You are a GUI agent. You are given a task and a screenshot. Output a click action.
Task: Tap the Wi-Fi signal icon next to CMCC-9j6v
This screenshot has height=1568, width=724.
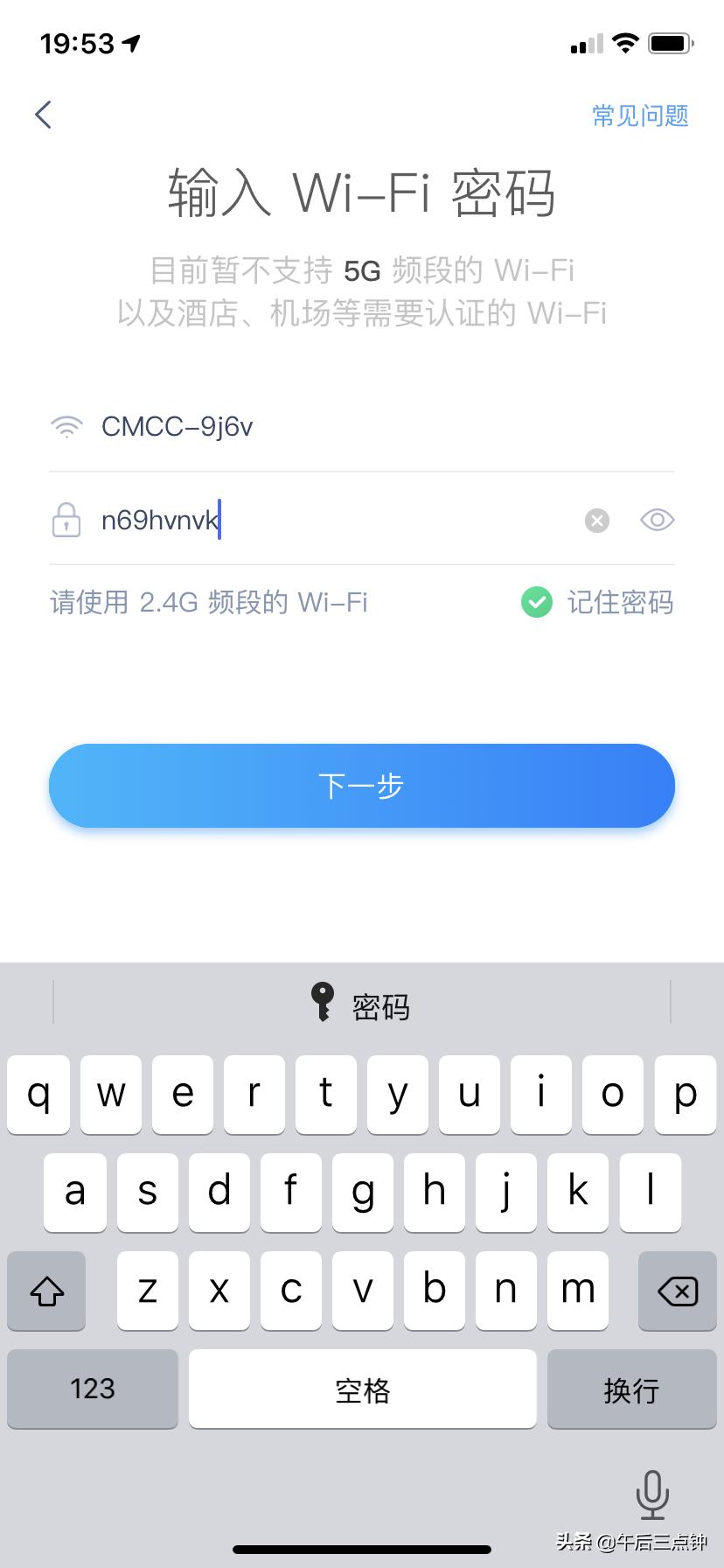coord(67,427)
